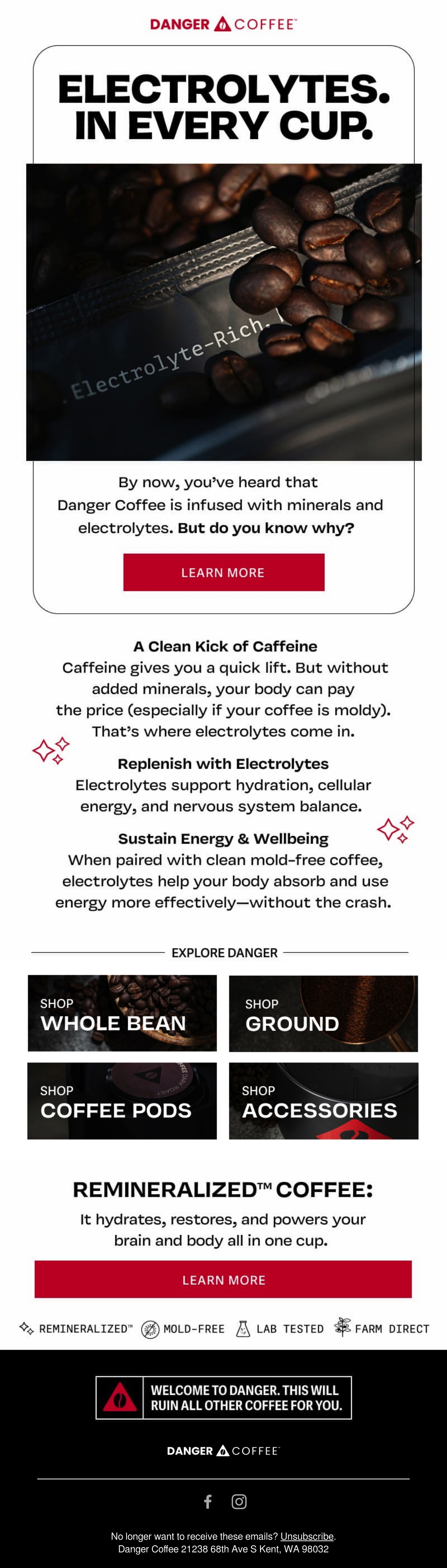
Task: Tap Learn More under the electrolytes intro
Action: pos(223,572)
